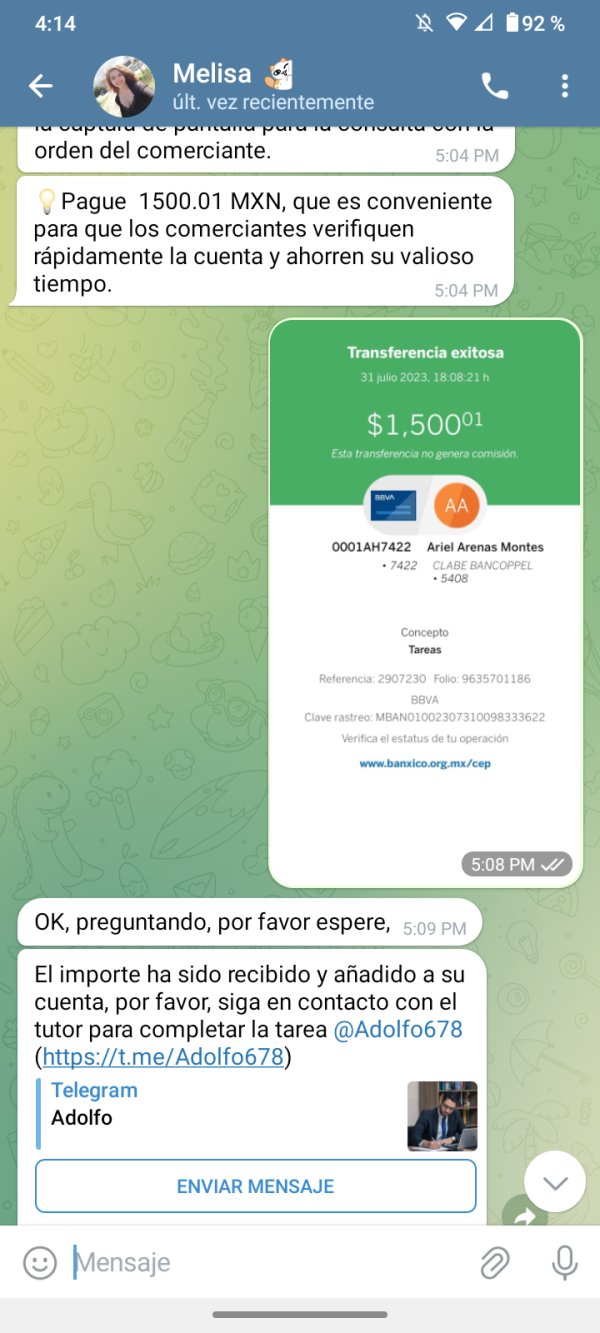Tap the ENVIAR MENSAJE button

tap(255, 1187)
